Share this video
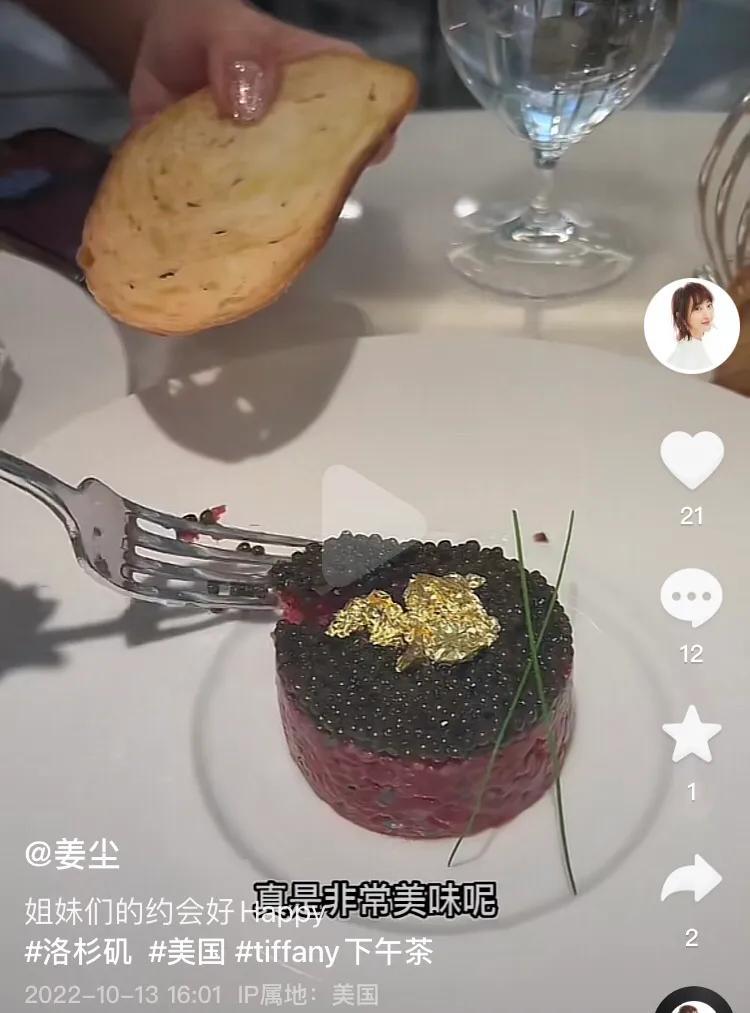This screenshot has height=1013, width=750. coord(692,880)
